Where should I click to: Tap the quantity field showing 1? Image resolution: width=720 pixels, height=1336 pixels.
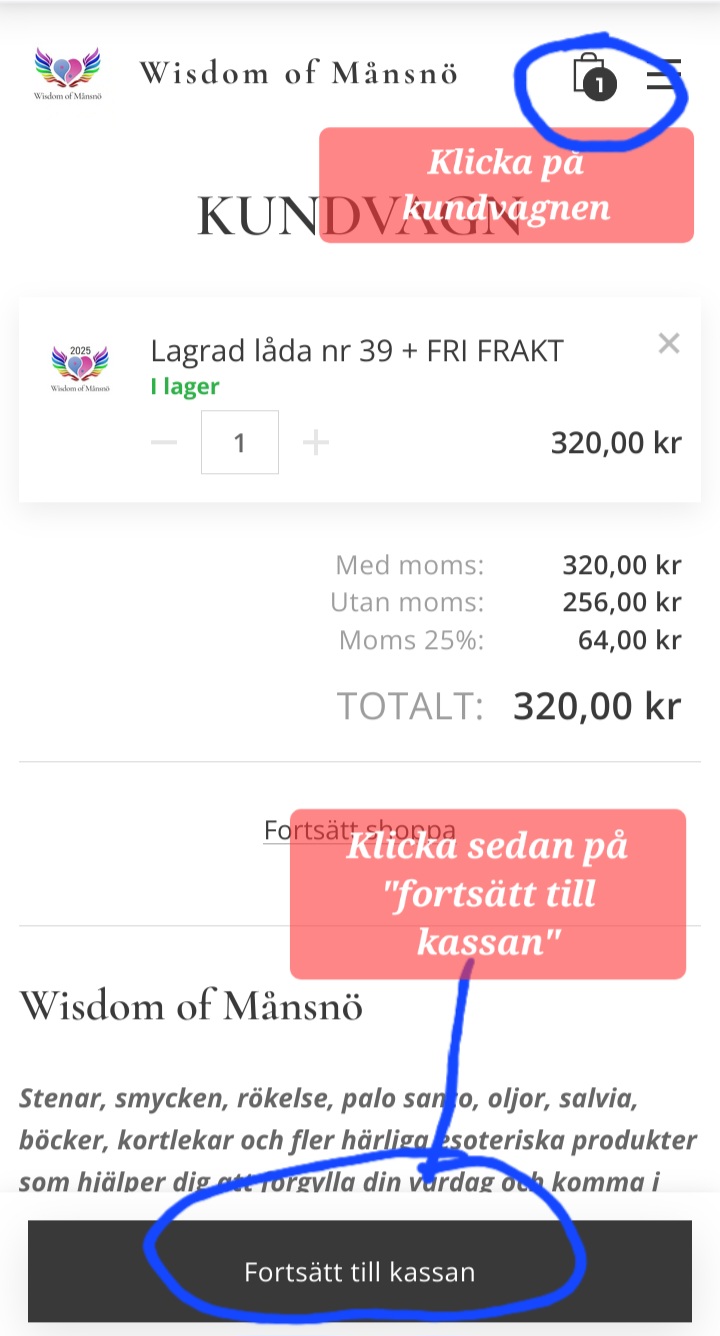[240, 442]
